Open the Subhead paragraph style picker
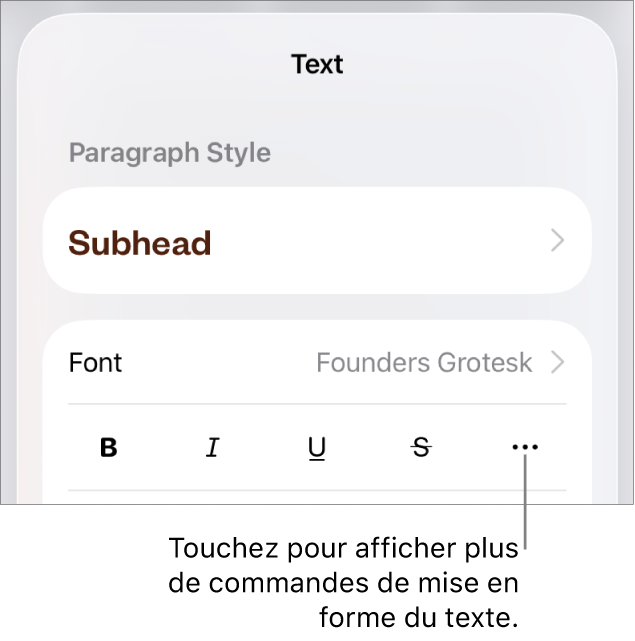Image resolution: width=635 pixels, height=641 pixels. (x=317, y=242)
